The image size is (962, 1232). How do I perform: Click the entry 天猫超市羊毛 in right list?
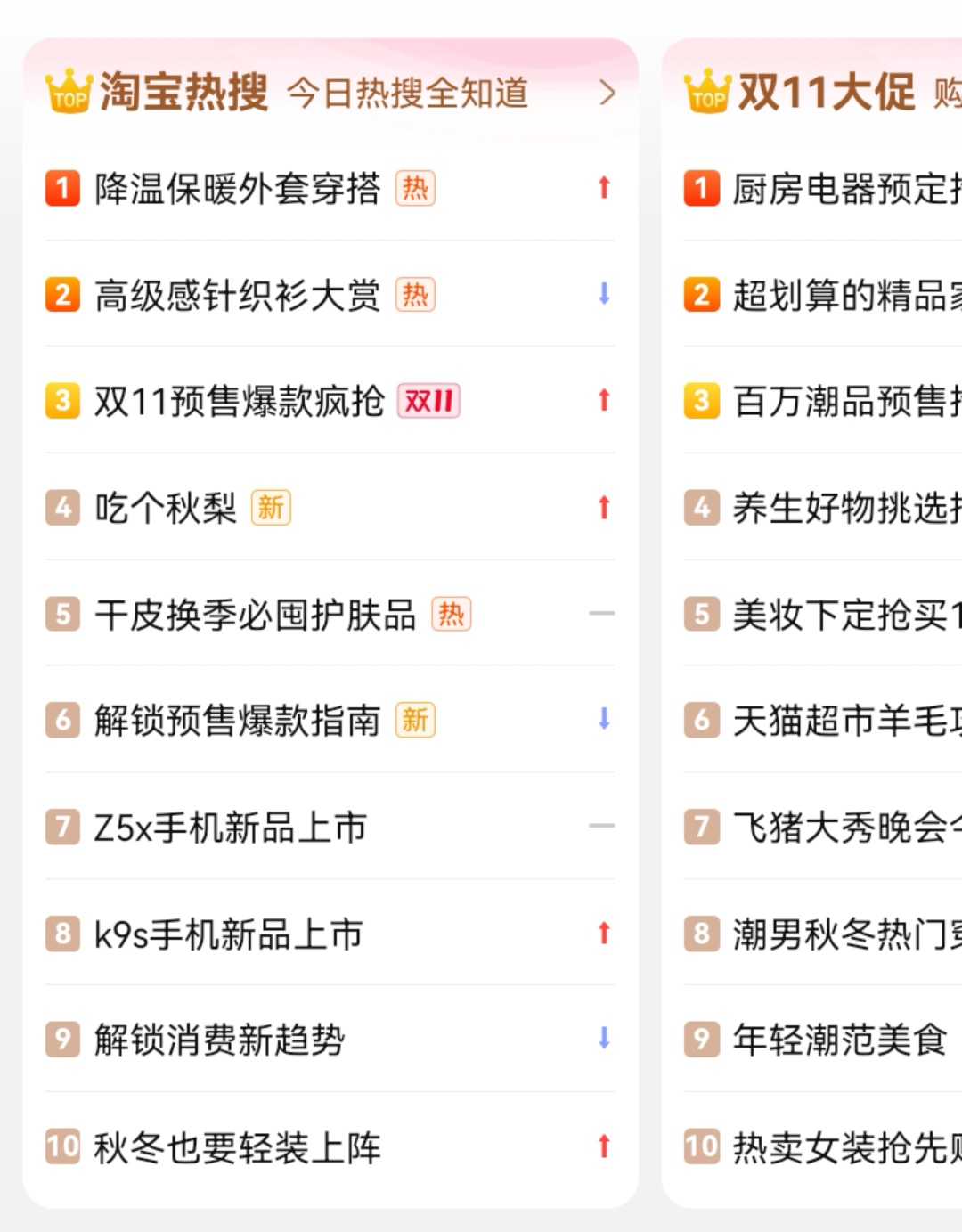846,721
